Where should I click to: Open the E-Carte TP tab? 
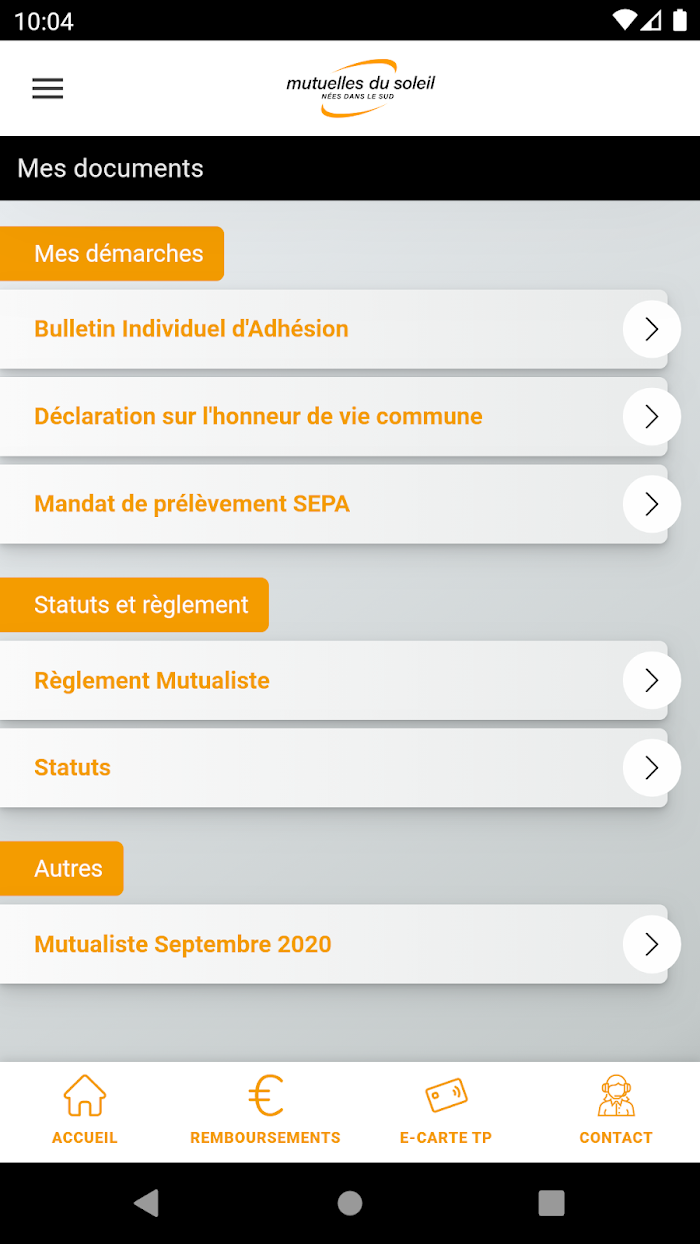click(x=445, y=1110)
